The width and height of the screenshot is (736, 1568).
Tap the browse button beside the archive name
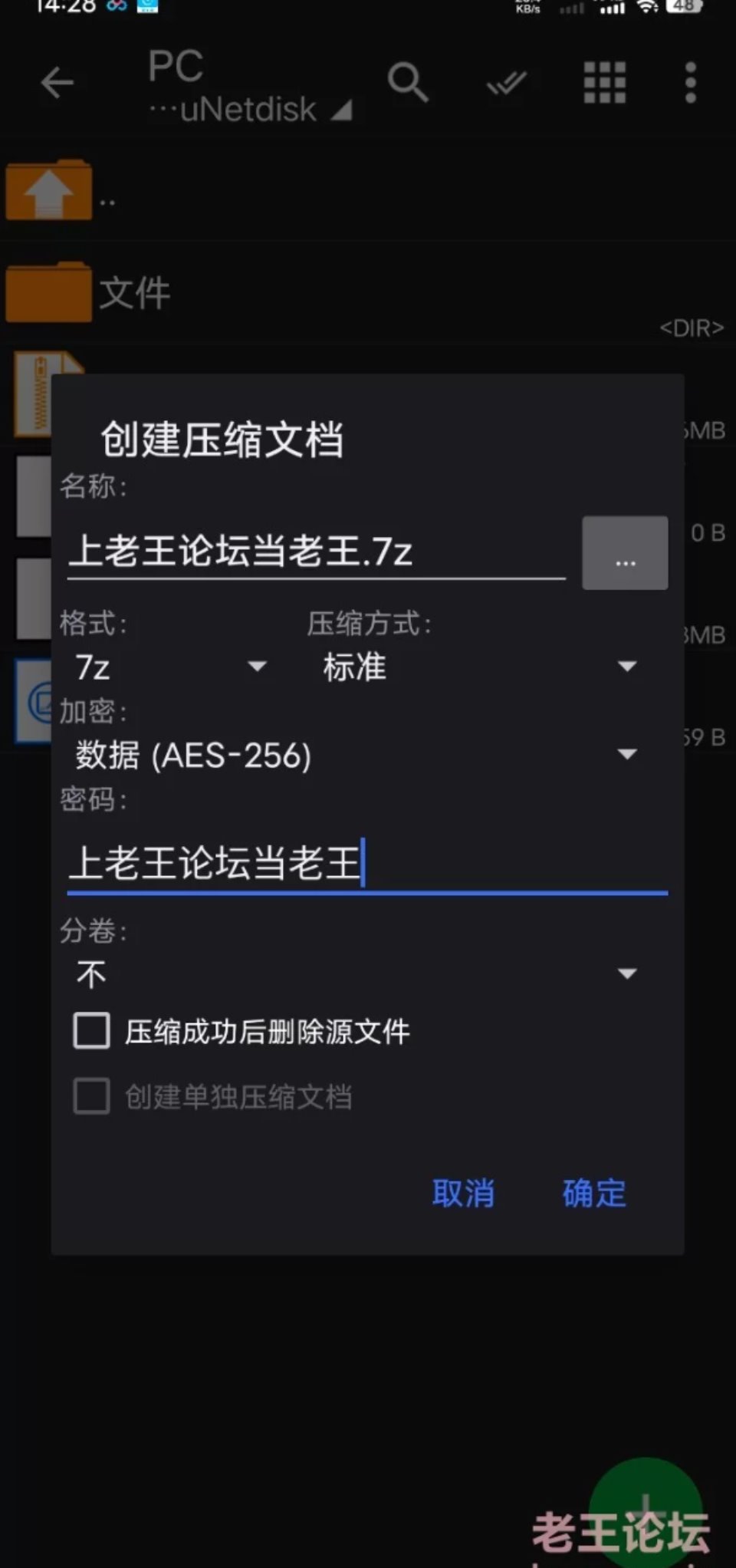[625, 553]
